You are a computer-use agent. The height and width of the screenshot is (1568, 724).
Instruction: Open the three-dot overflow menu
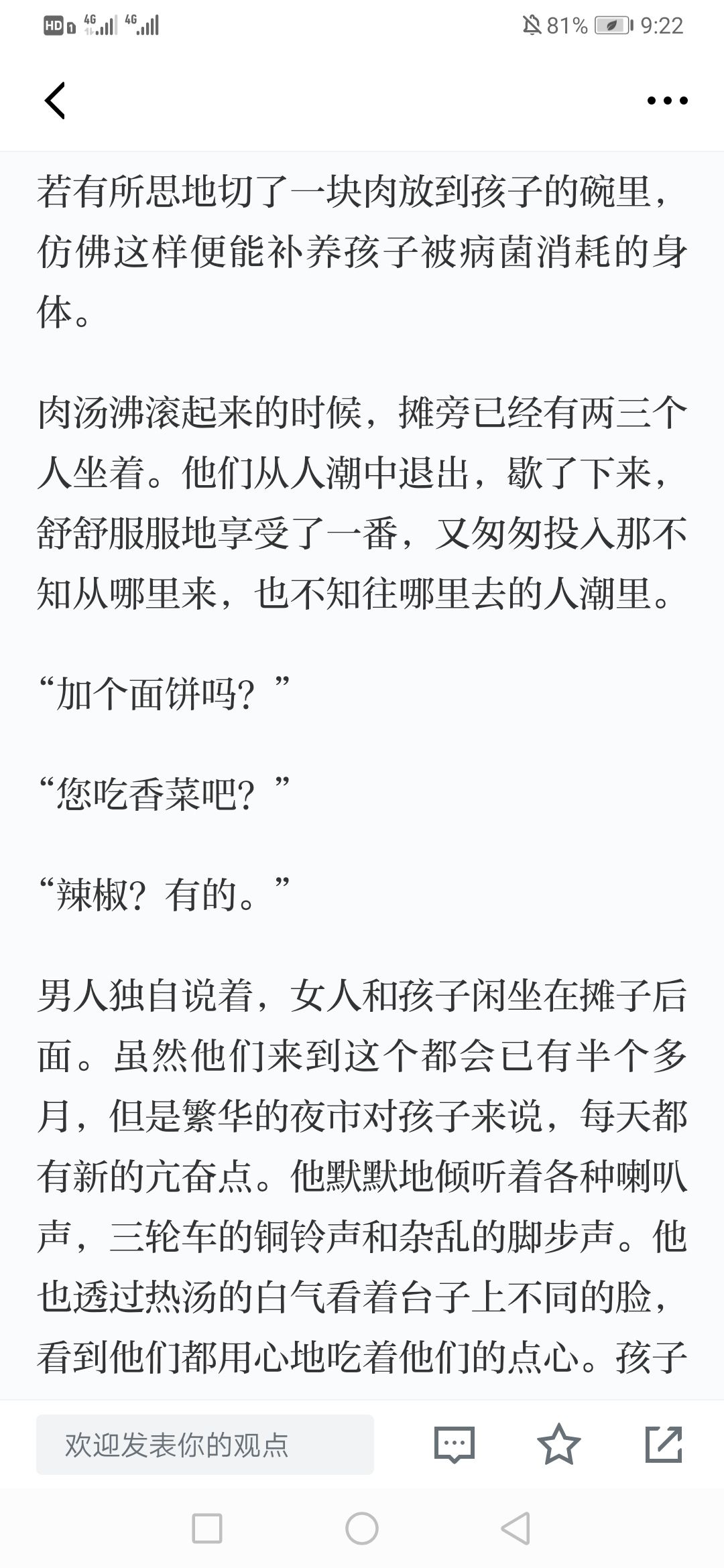click(667, 101)
